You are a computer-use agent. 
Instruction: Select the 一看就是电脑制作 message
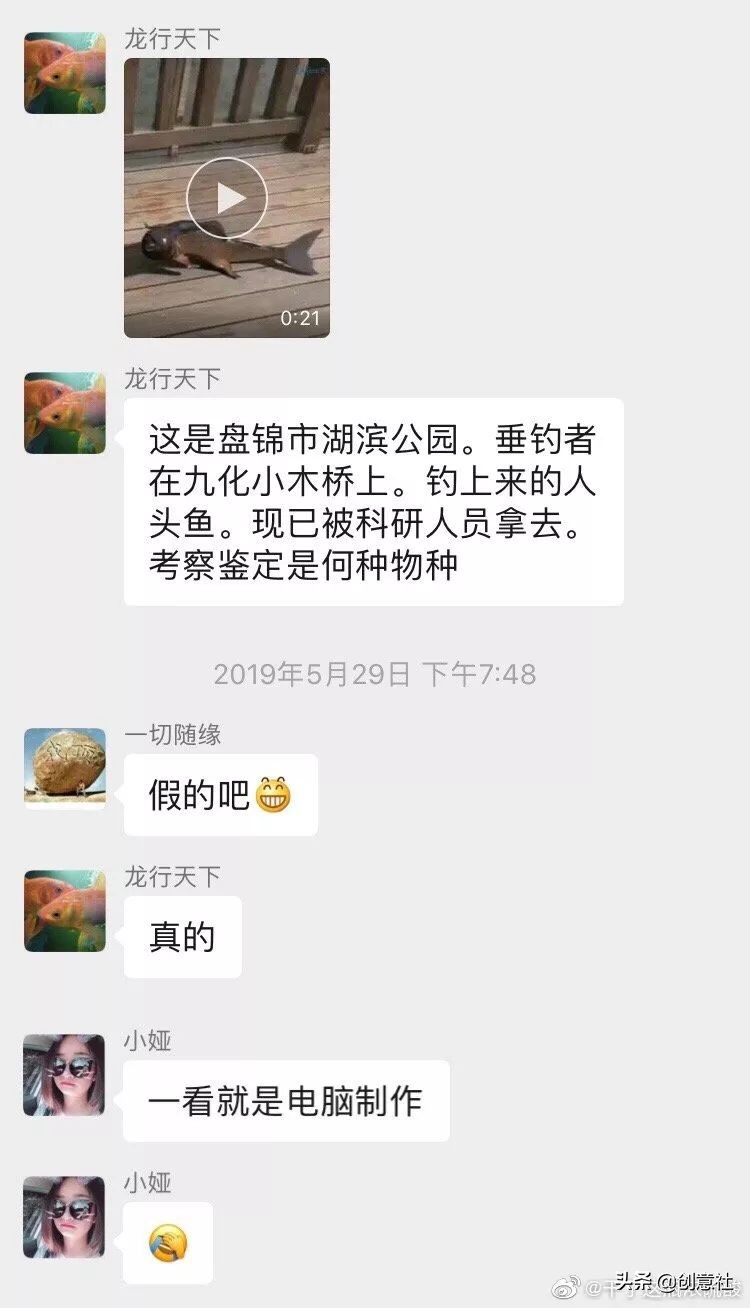[x=285, y=1101]
